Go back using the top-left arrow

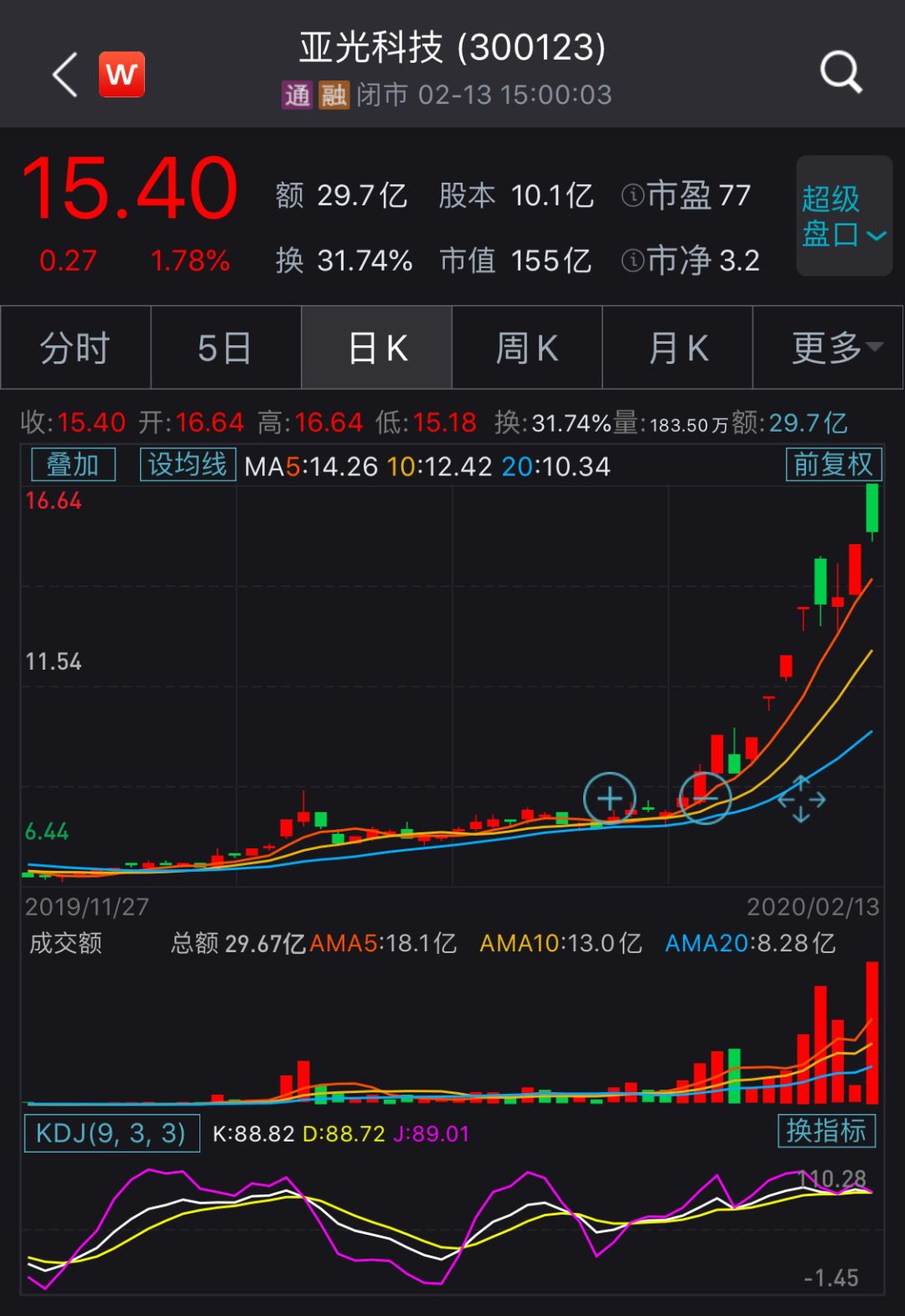65,75
